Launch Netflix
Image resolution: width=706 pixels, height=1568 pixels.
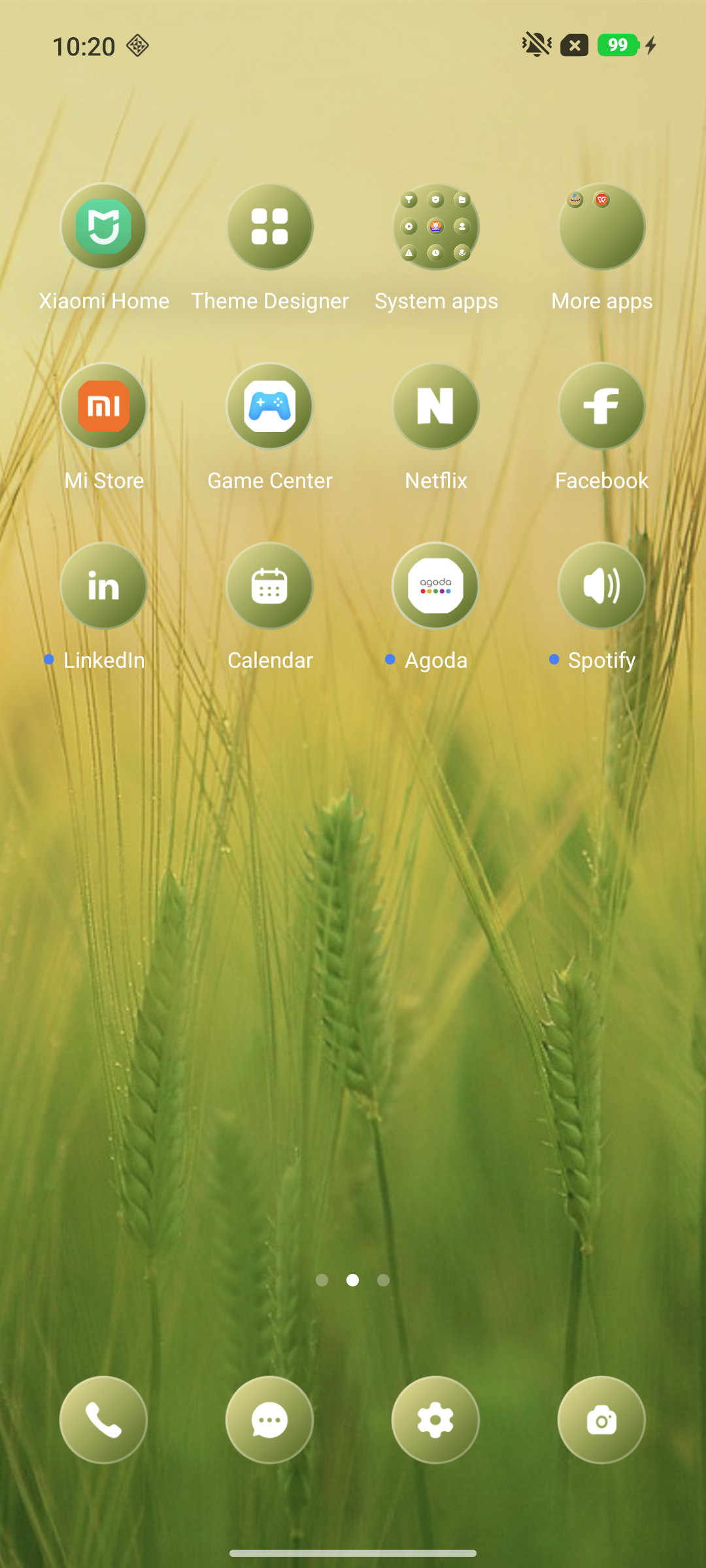[x=436, y=406]
